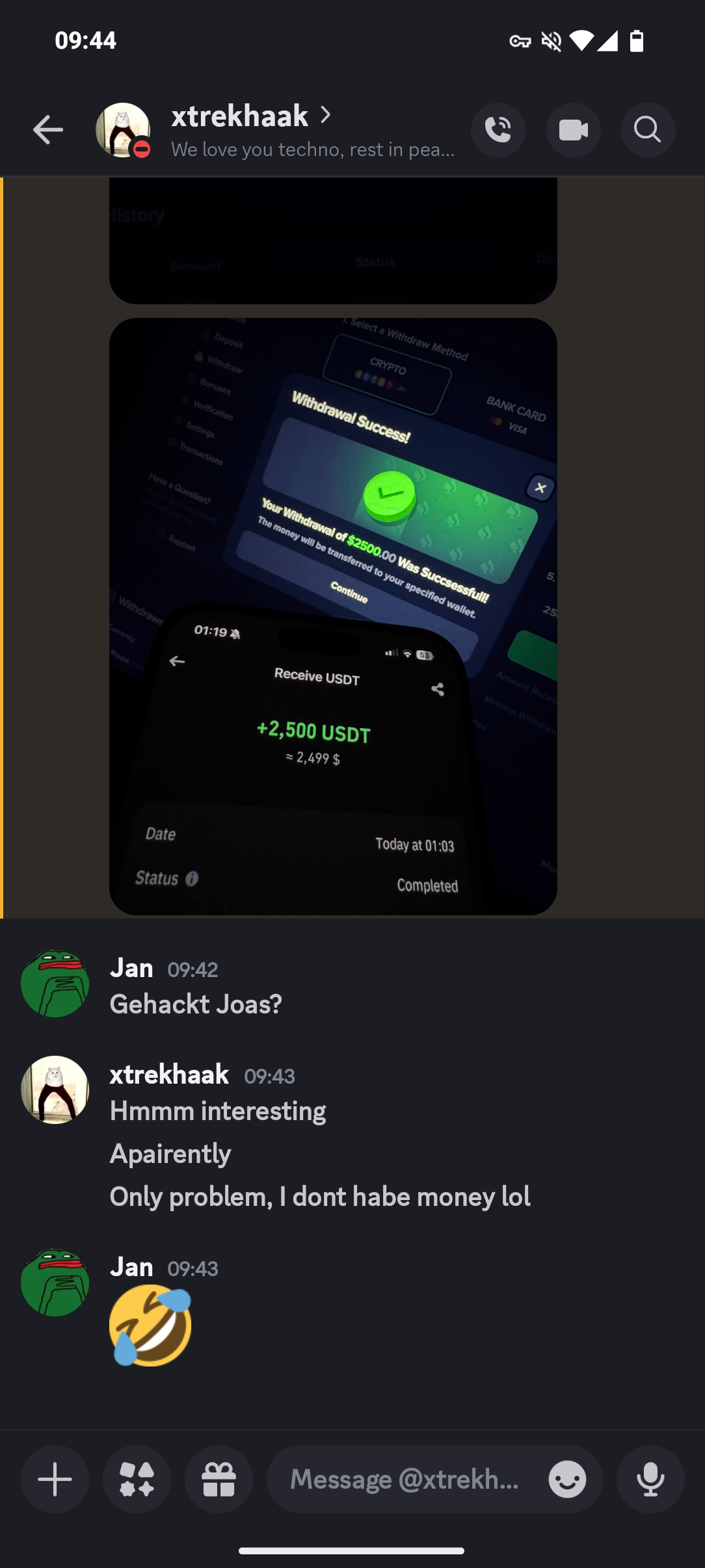Send a gift to xtrekhaak
The image size is (705, 1568).
click(219, 1480)
